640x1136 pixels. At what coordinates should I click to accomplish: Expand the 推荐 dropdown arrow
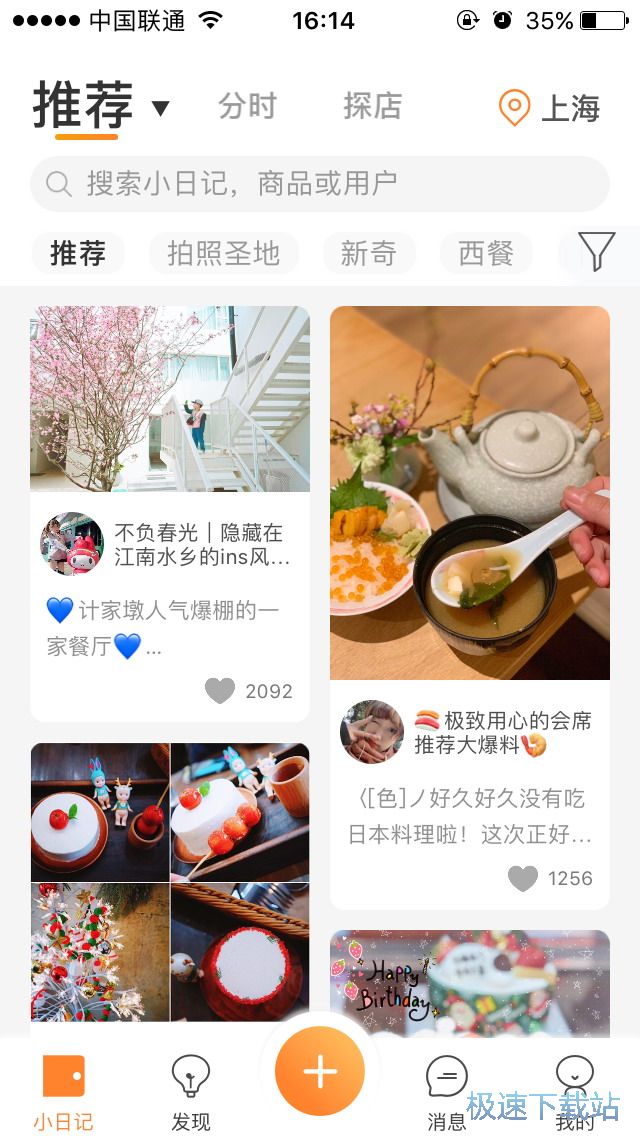(161, 108)
